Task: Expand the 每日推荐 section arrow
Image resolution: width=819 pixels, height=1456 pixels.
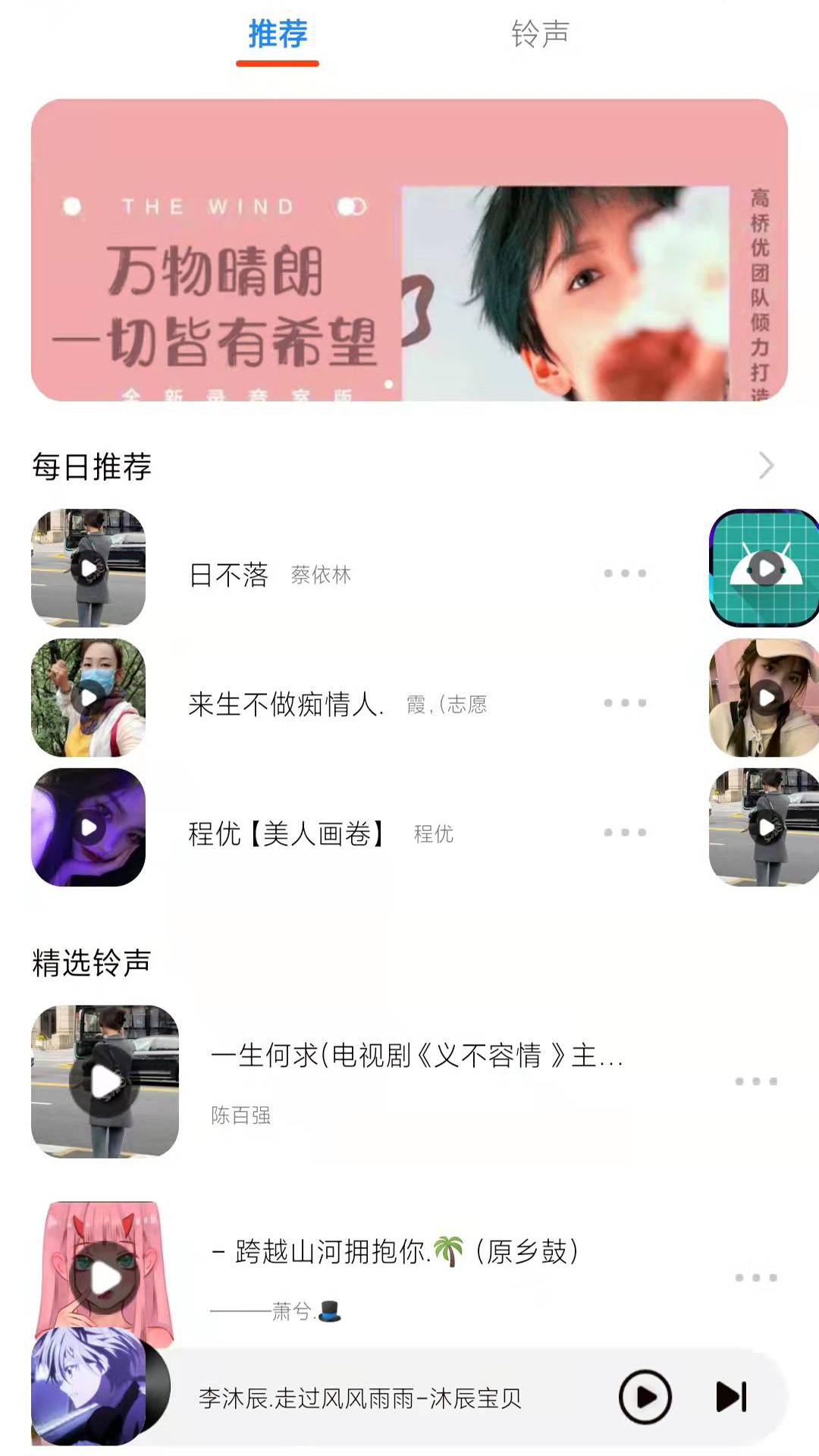Action: [x=766, y=466]
